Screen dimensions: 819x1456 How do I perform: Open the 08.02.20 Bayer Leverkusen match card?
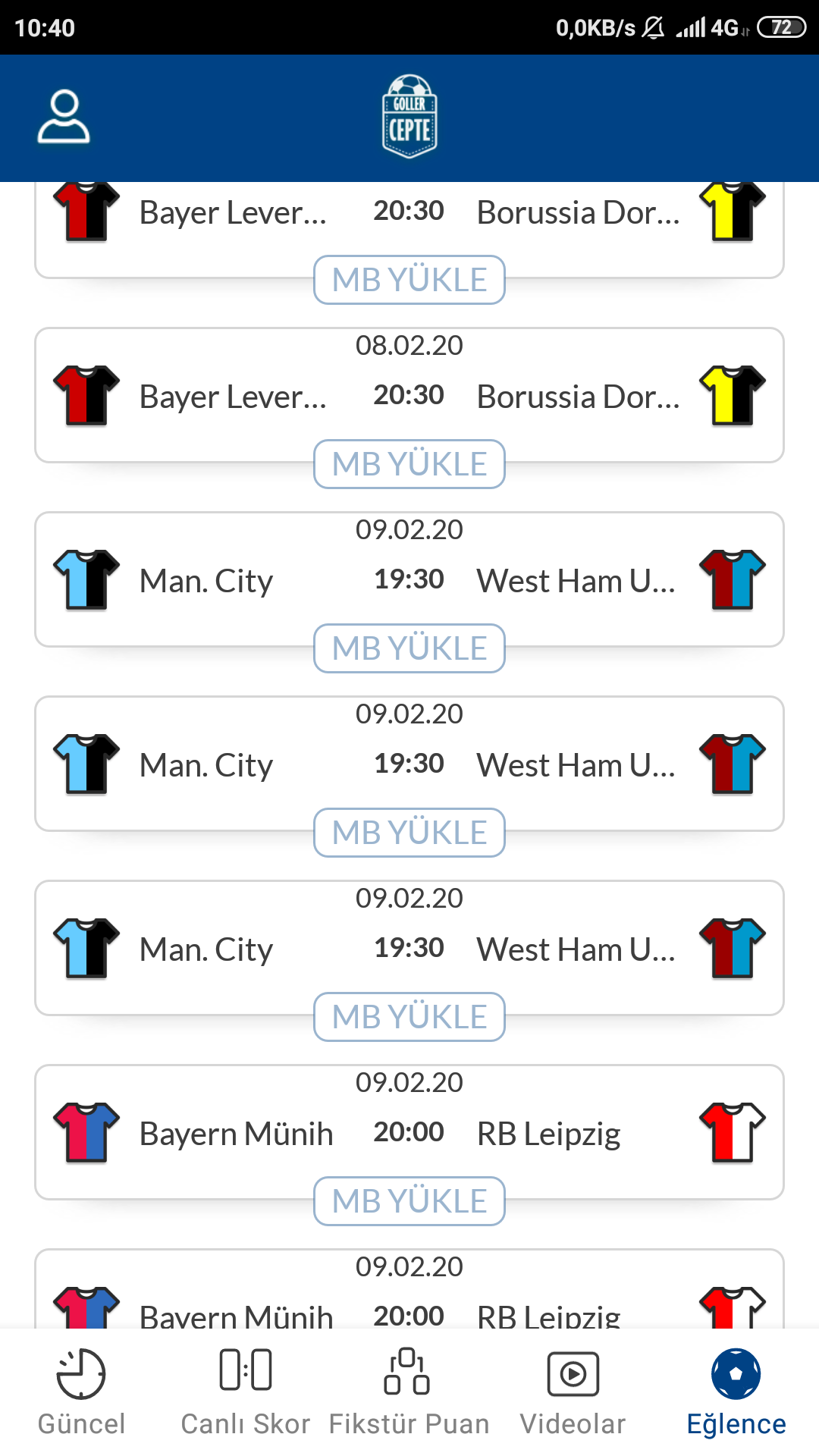(x=409, y=395)
